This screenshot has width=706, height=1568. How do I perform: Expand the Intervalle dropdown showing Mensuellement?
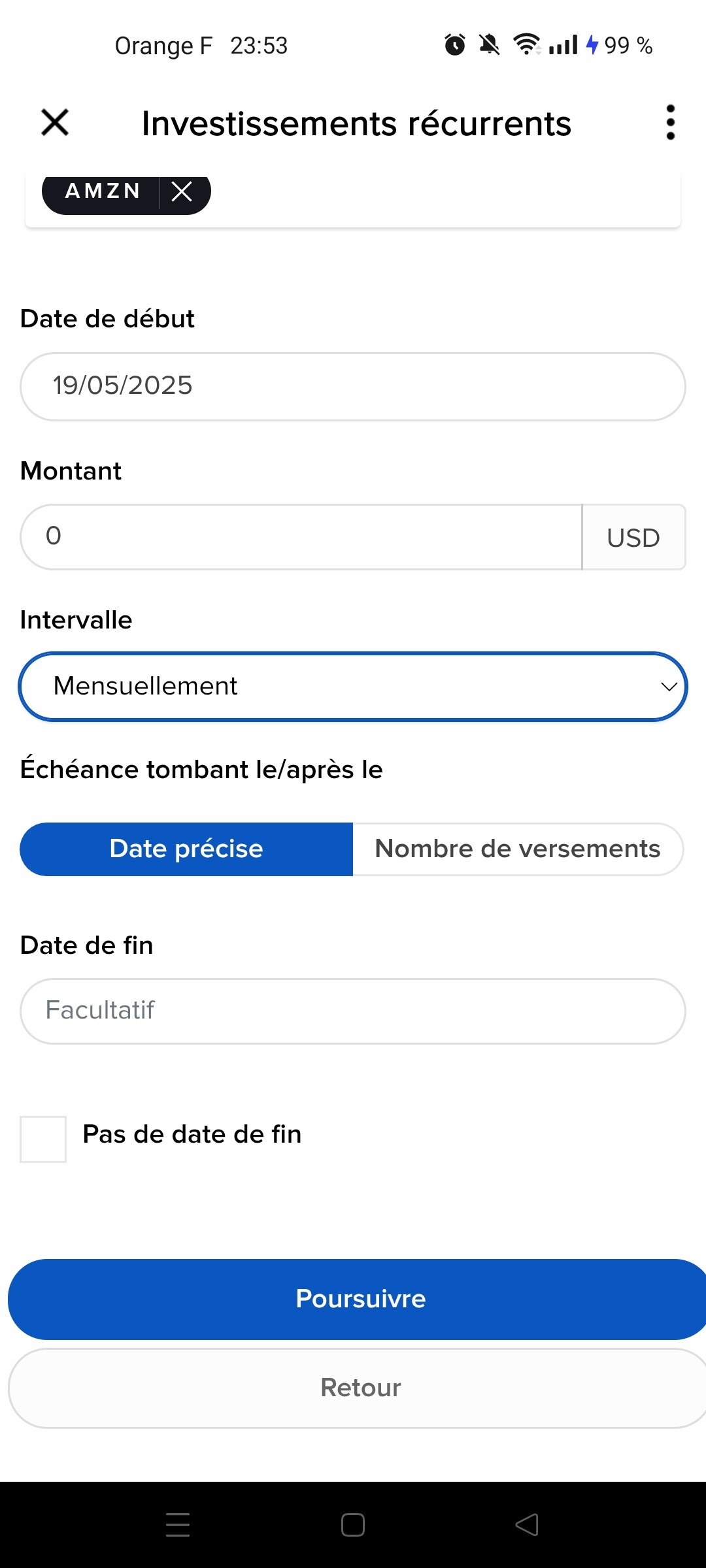point(353,687)
